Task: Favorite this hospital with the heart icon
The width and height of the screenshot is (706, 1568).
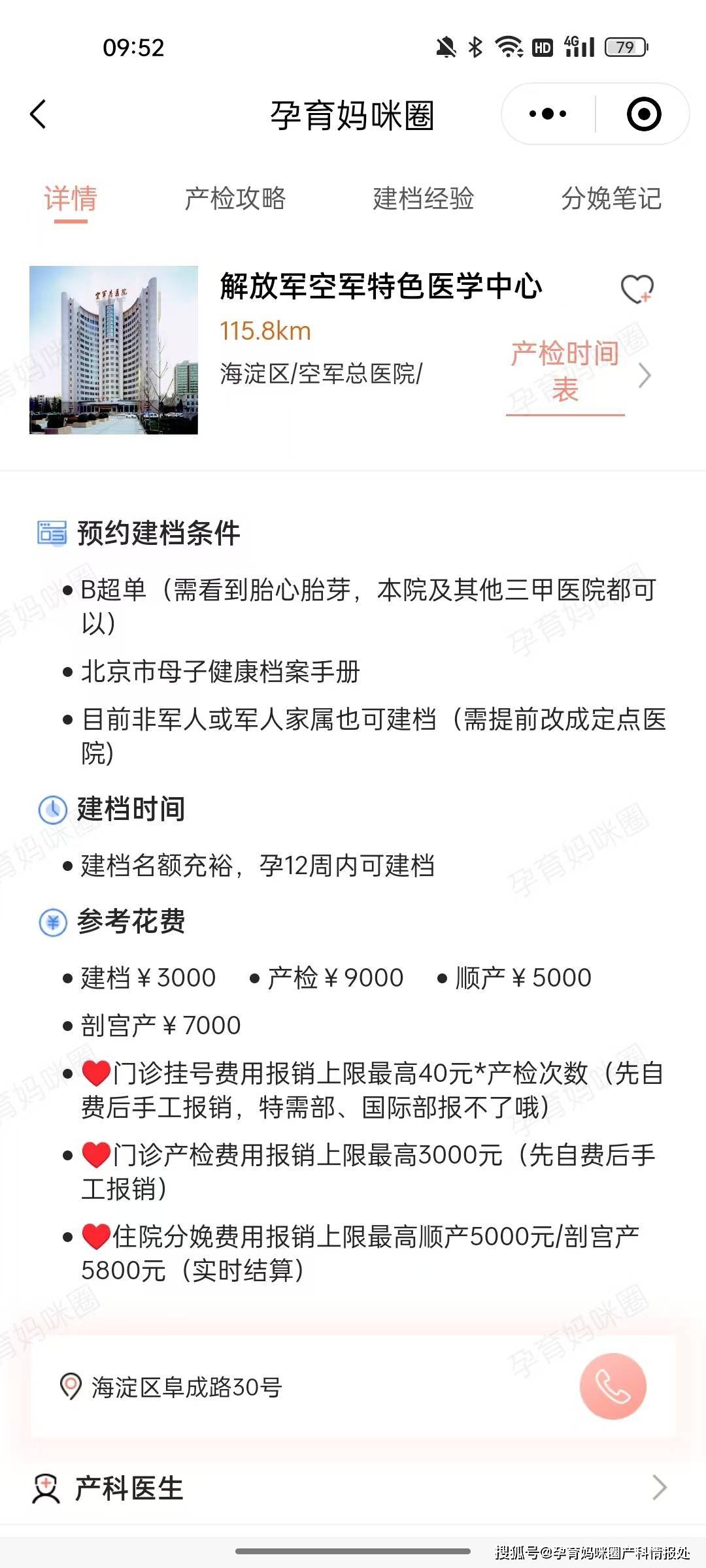Action: (637, 289)
